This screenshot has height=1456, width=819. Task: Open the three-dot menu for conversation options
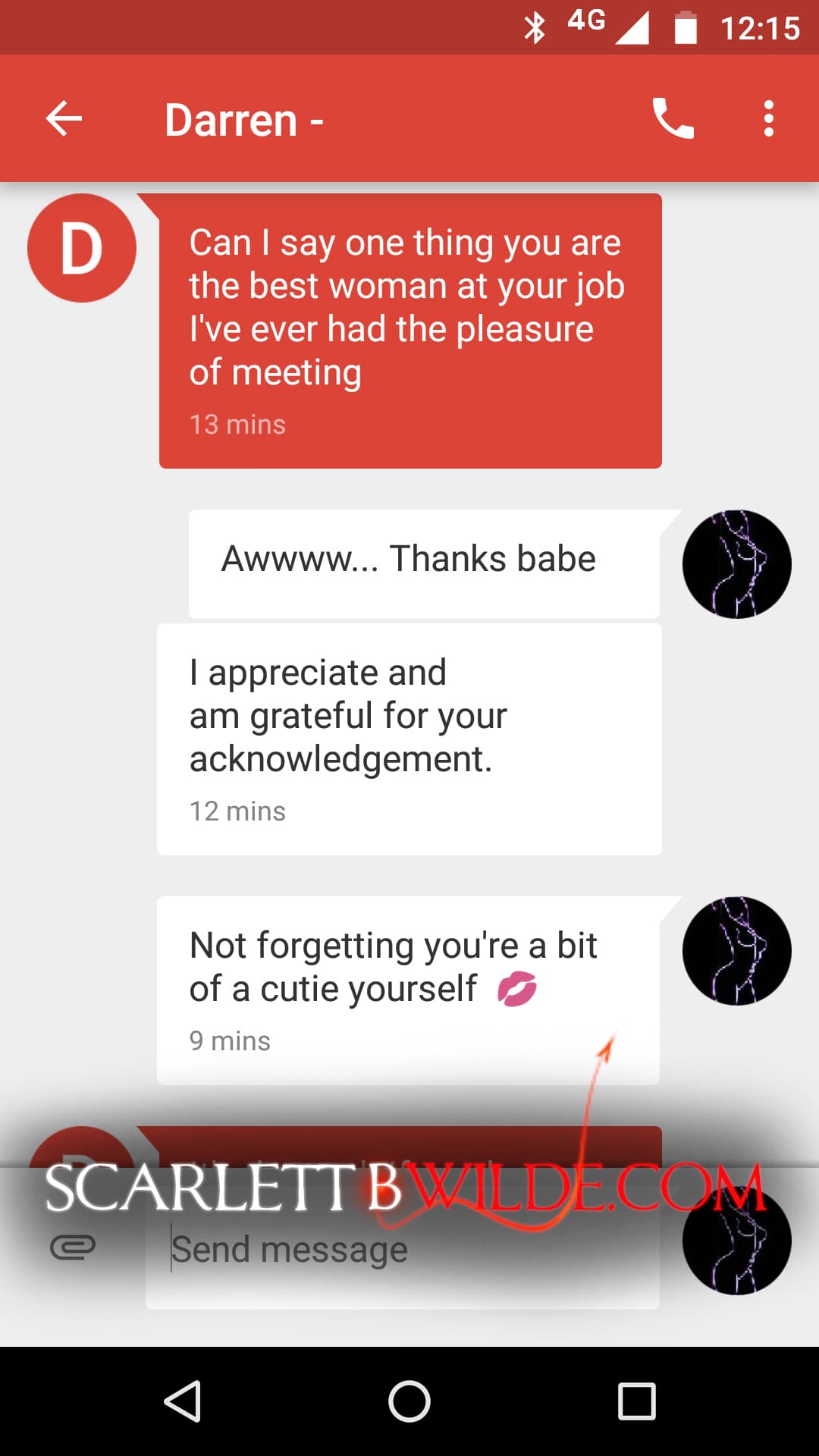(x=768, y=118)
